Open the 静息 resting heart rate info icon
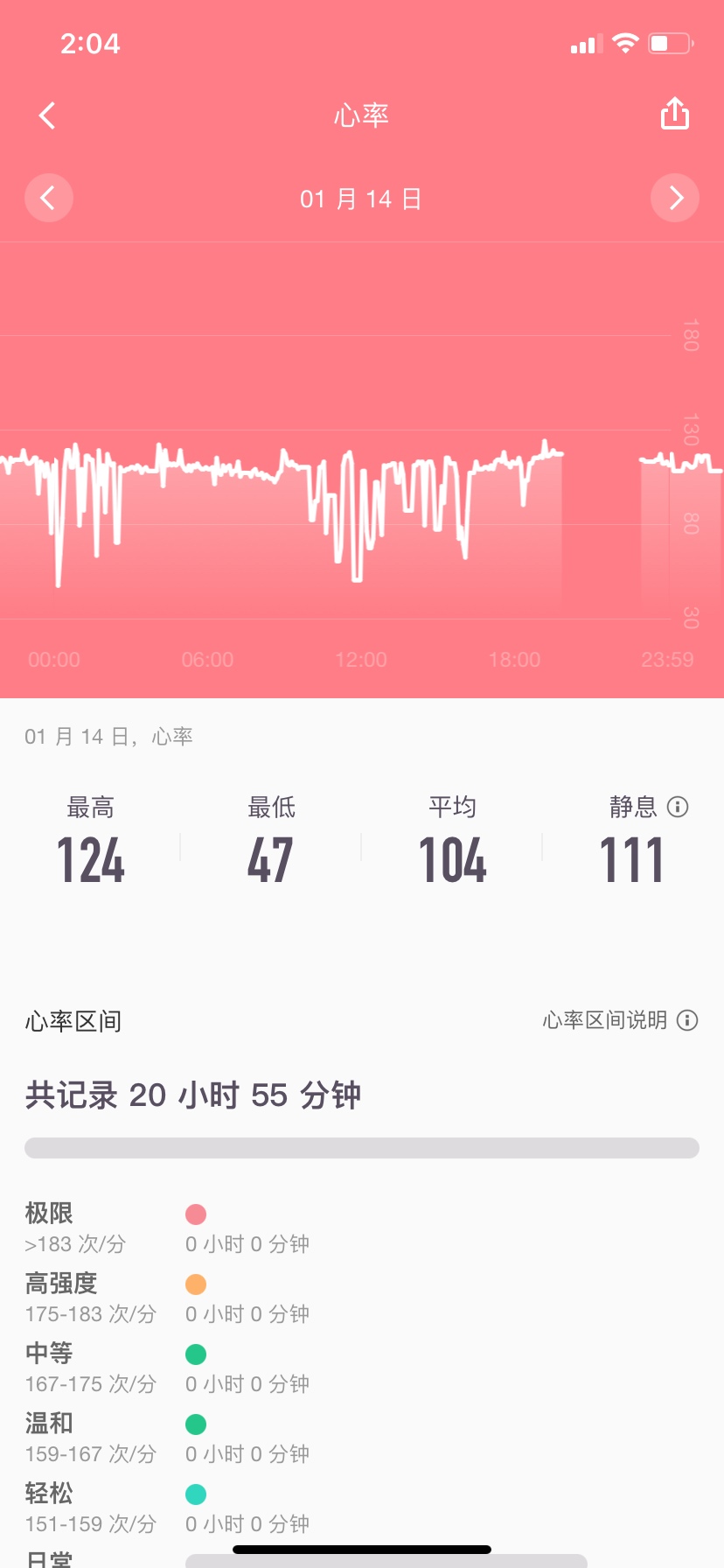 click(678, 807)
